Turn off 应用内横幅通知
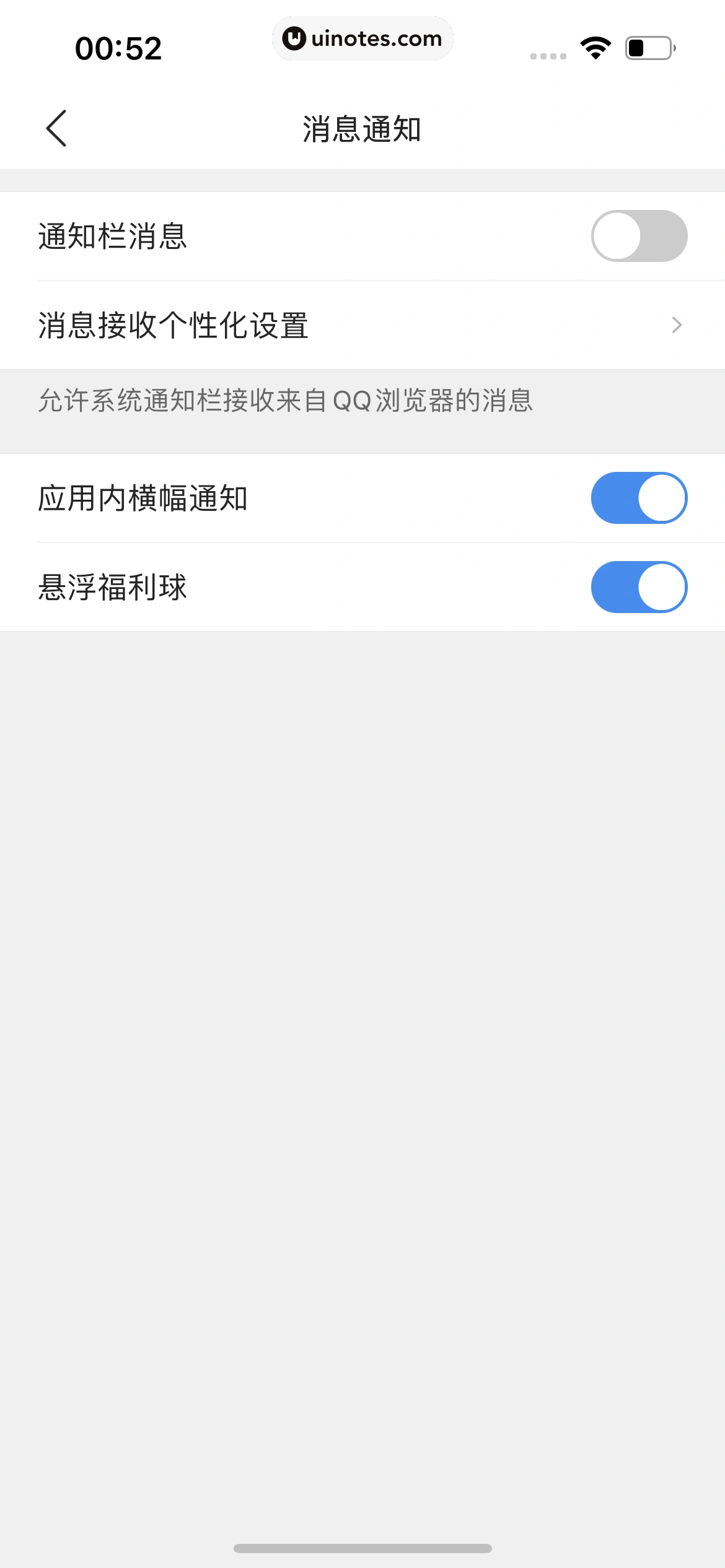This screenshot has height=1568, width=725. point(639,498)
